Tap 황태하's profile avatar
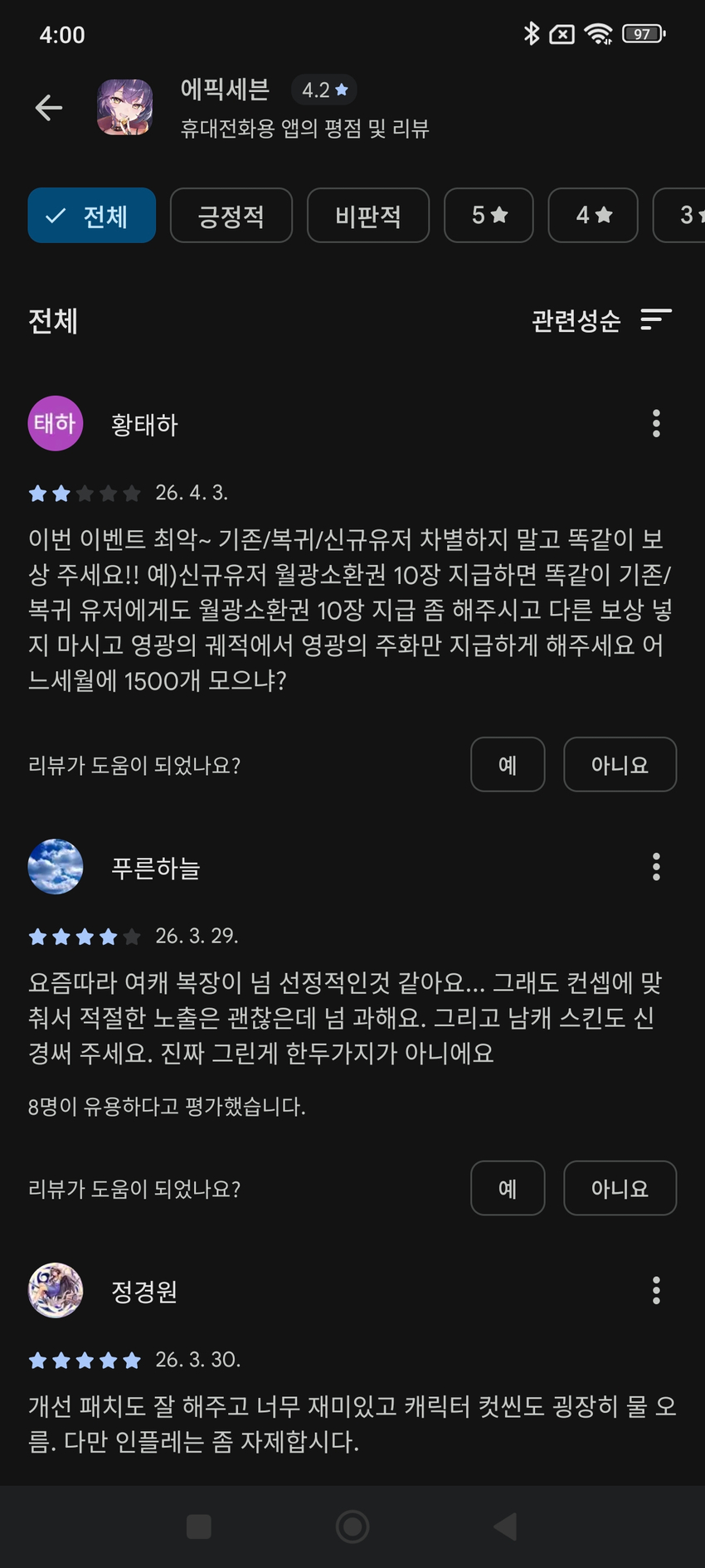The width and height of the screenshot is (705, 1568). click(x=55, y=423)
